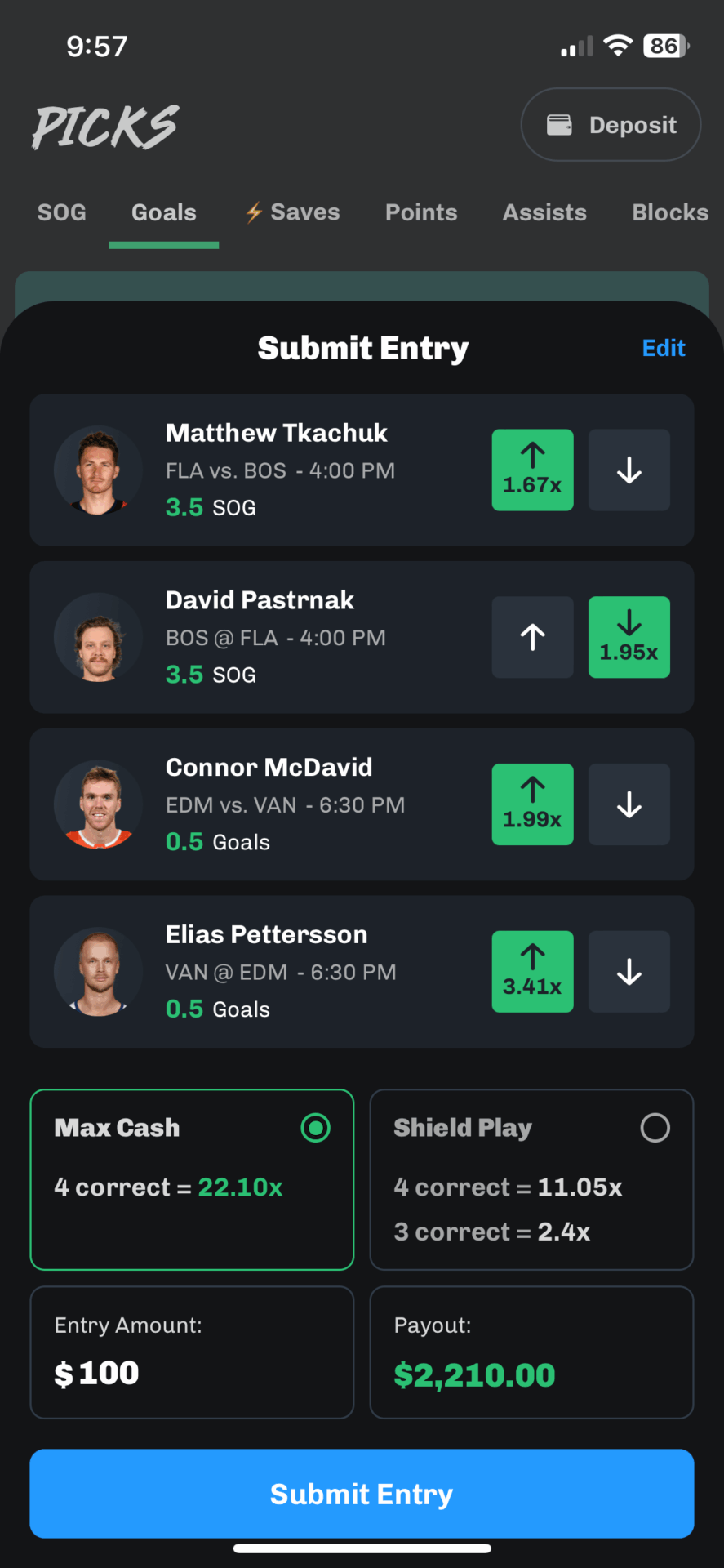Image resolution: width=724 pixels, height=1568 pixels.
Task: Tap the blue Submit Entry button
Action: click(362, 1494)
